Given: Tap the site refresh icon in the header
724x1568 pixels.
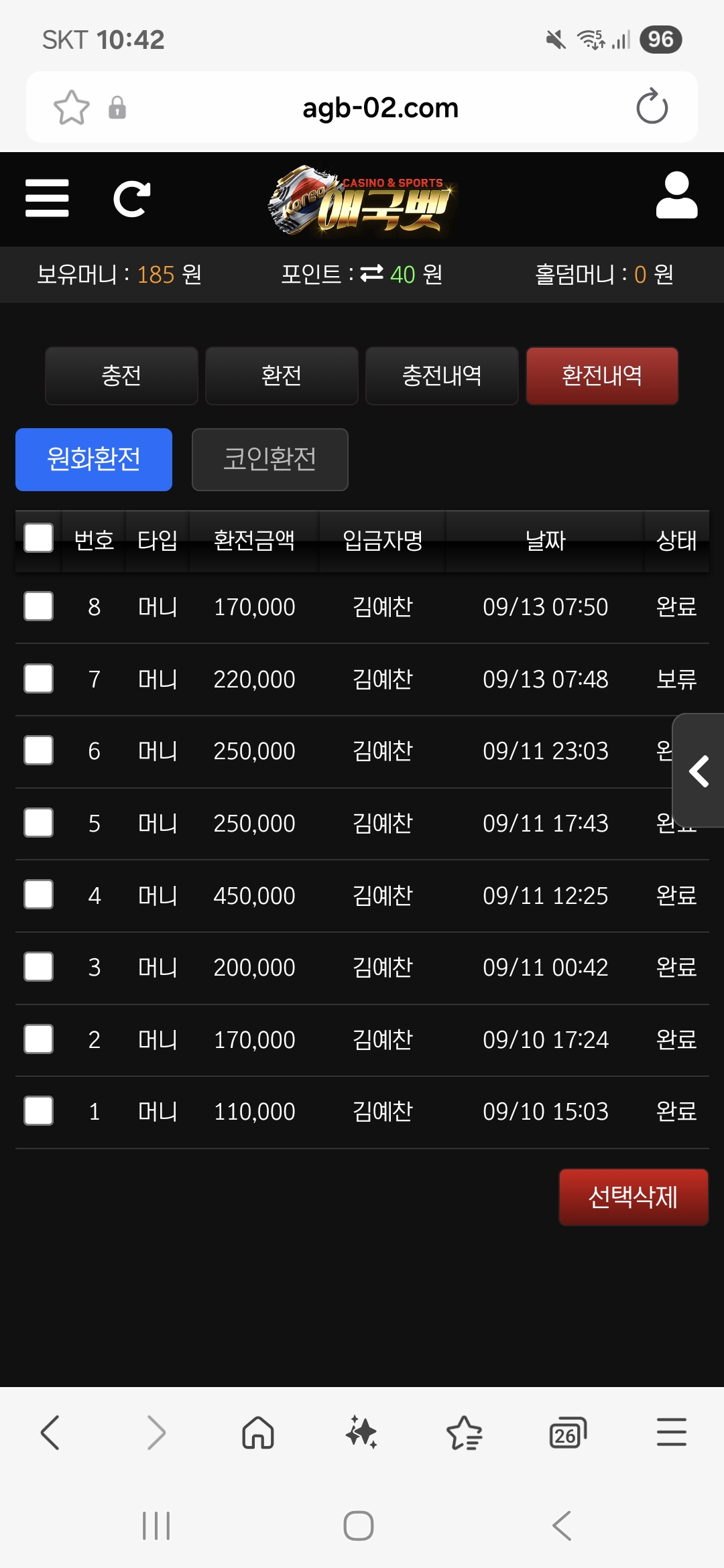Looking at the screenshot, I should (131, 199).
